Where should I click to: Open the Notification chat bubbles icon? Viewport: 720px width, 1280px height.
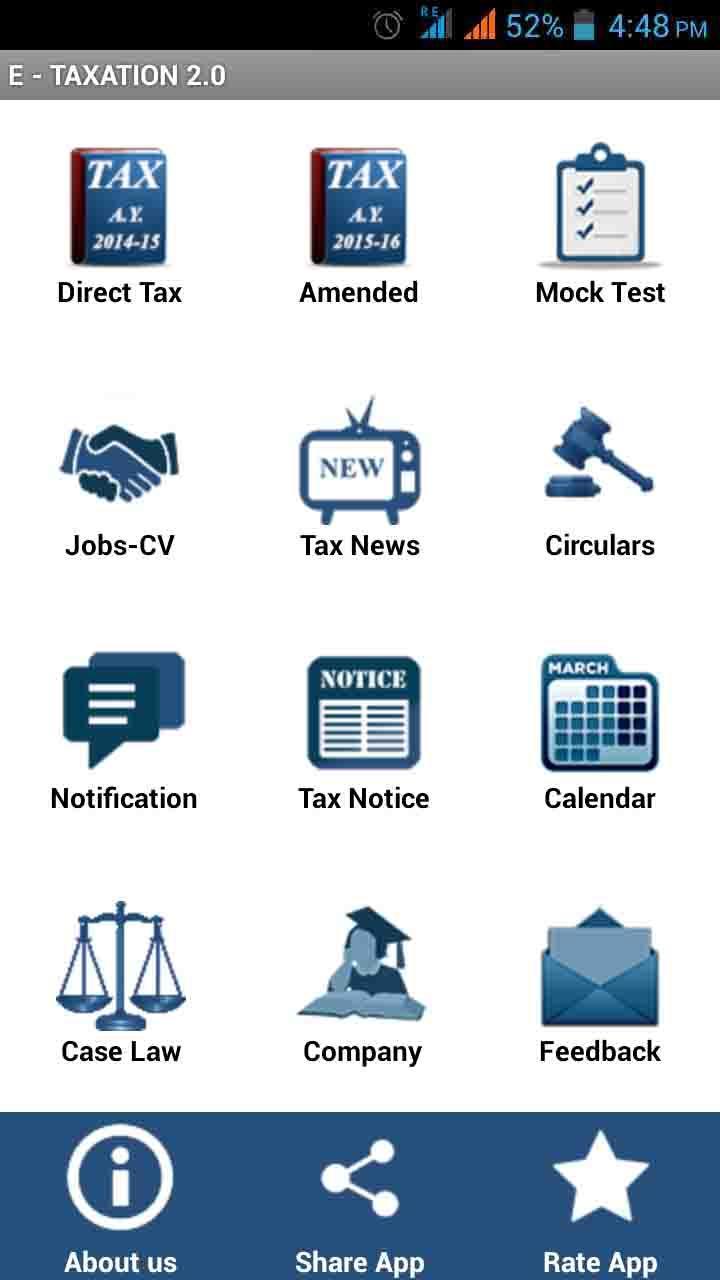coord(122,710)
